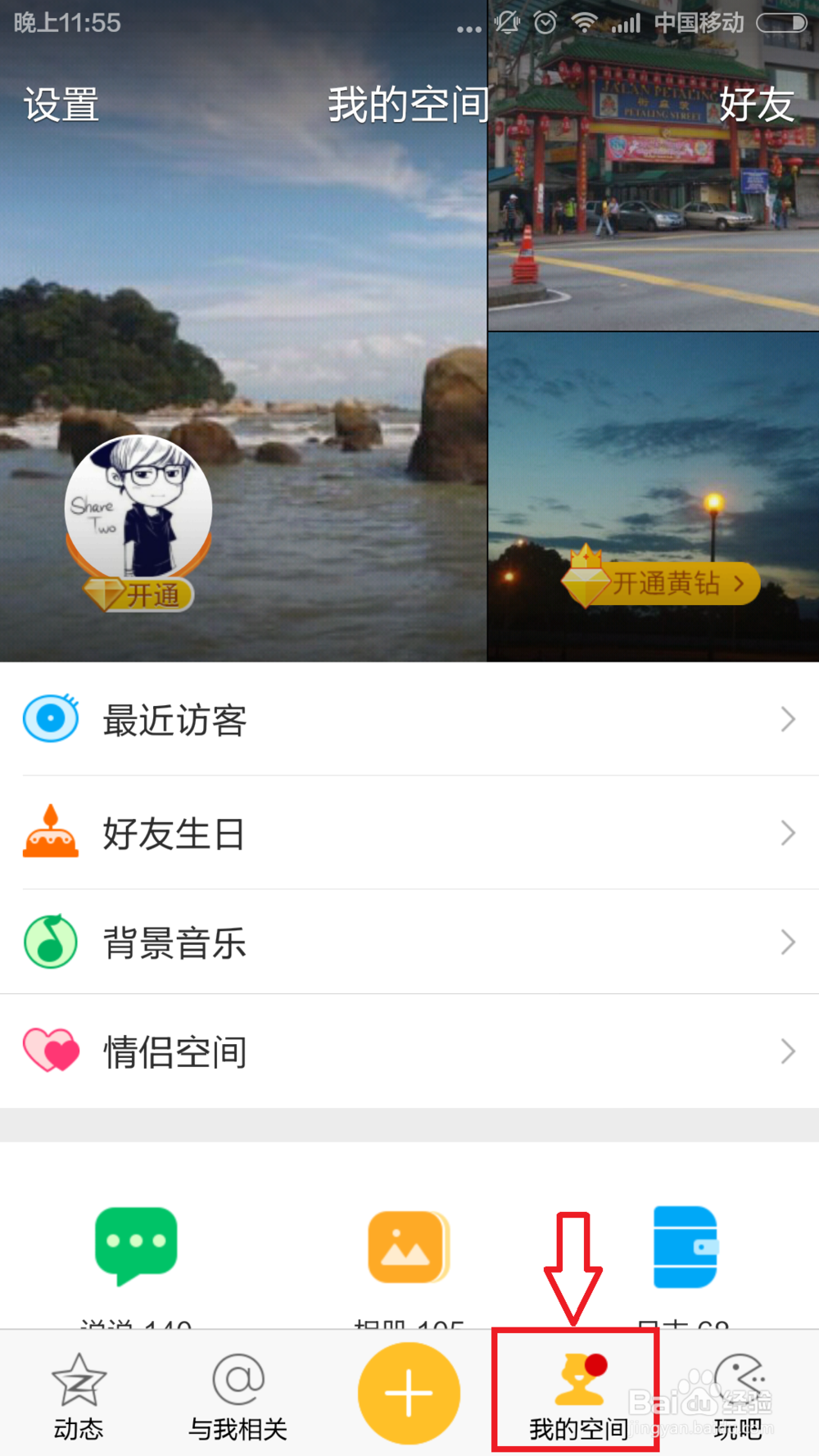
Task: Open the blue journal icon
Action: click(685, 1246)
